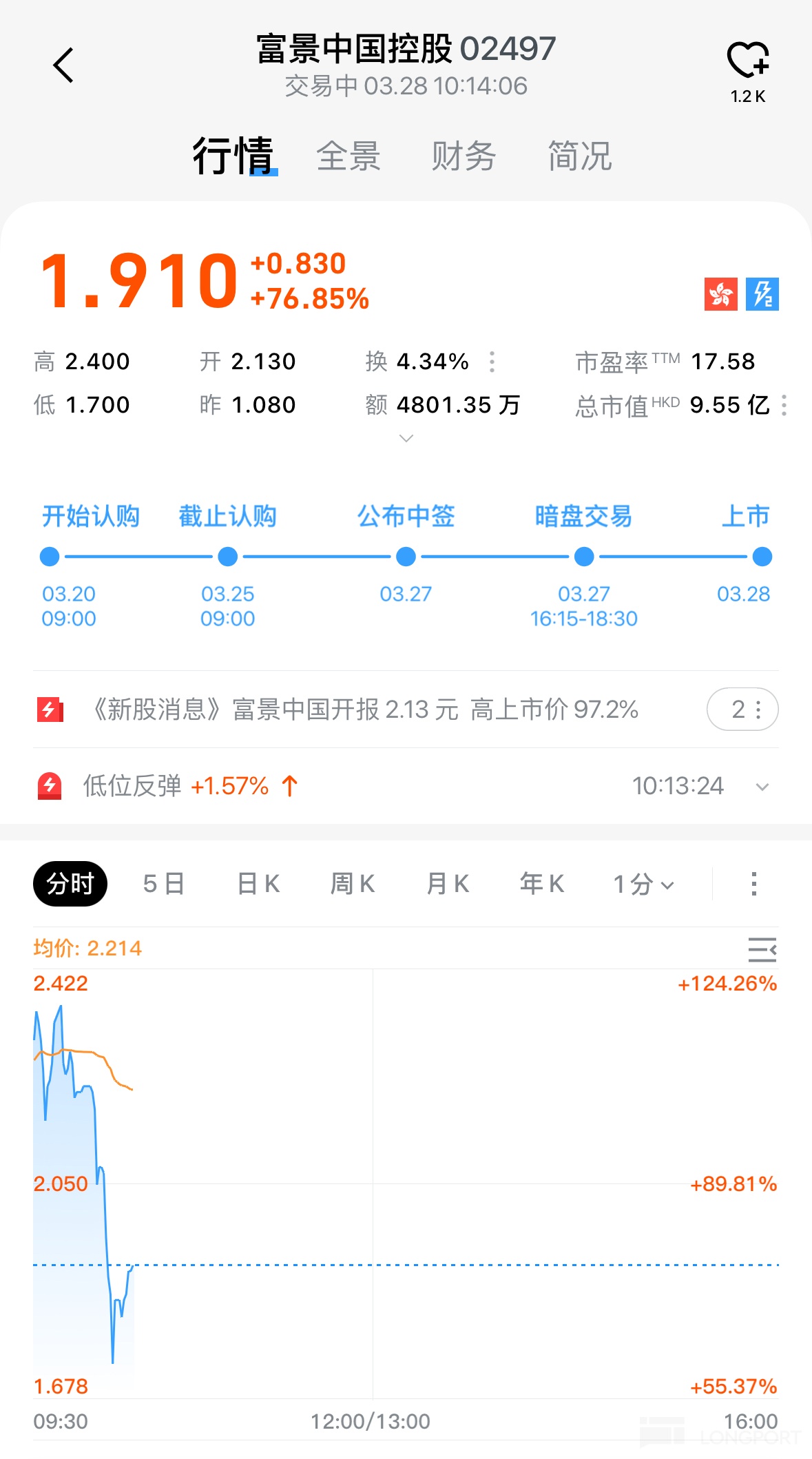Open more options next to 总市值
Screen dimensions: 812x1459
click(784, 405)
